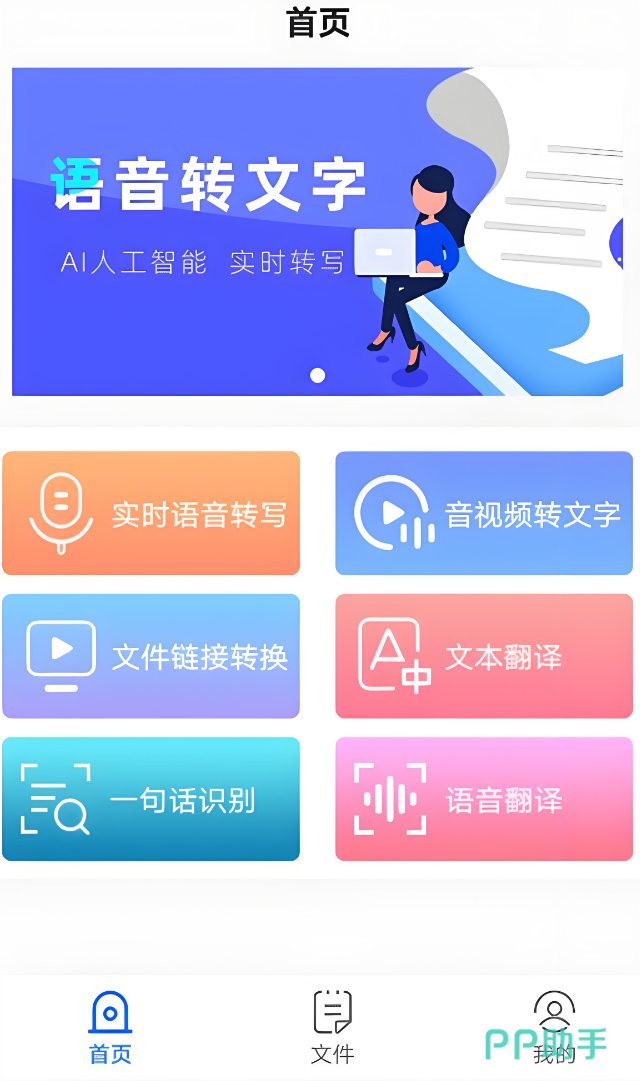This screenshot has width=640, height=1081.
Task: Tap the 语音转文字 banner
Action: click(317, 231)
